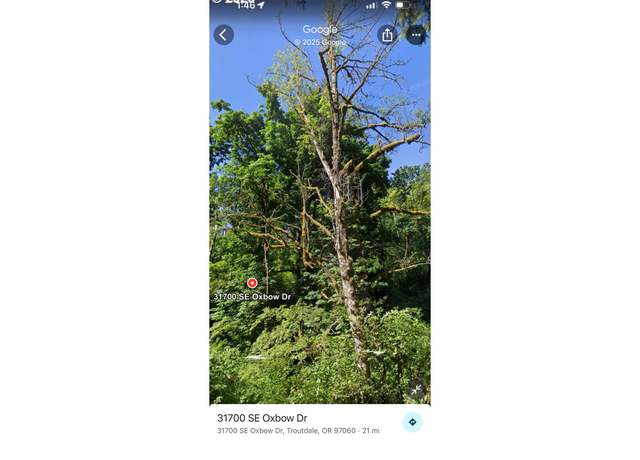Share this Street View location
640x460 pixels.
[387, 35]
